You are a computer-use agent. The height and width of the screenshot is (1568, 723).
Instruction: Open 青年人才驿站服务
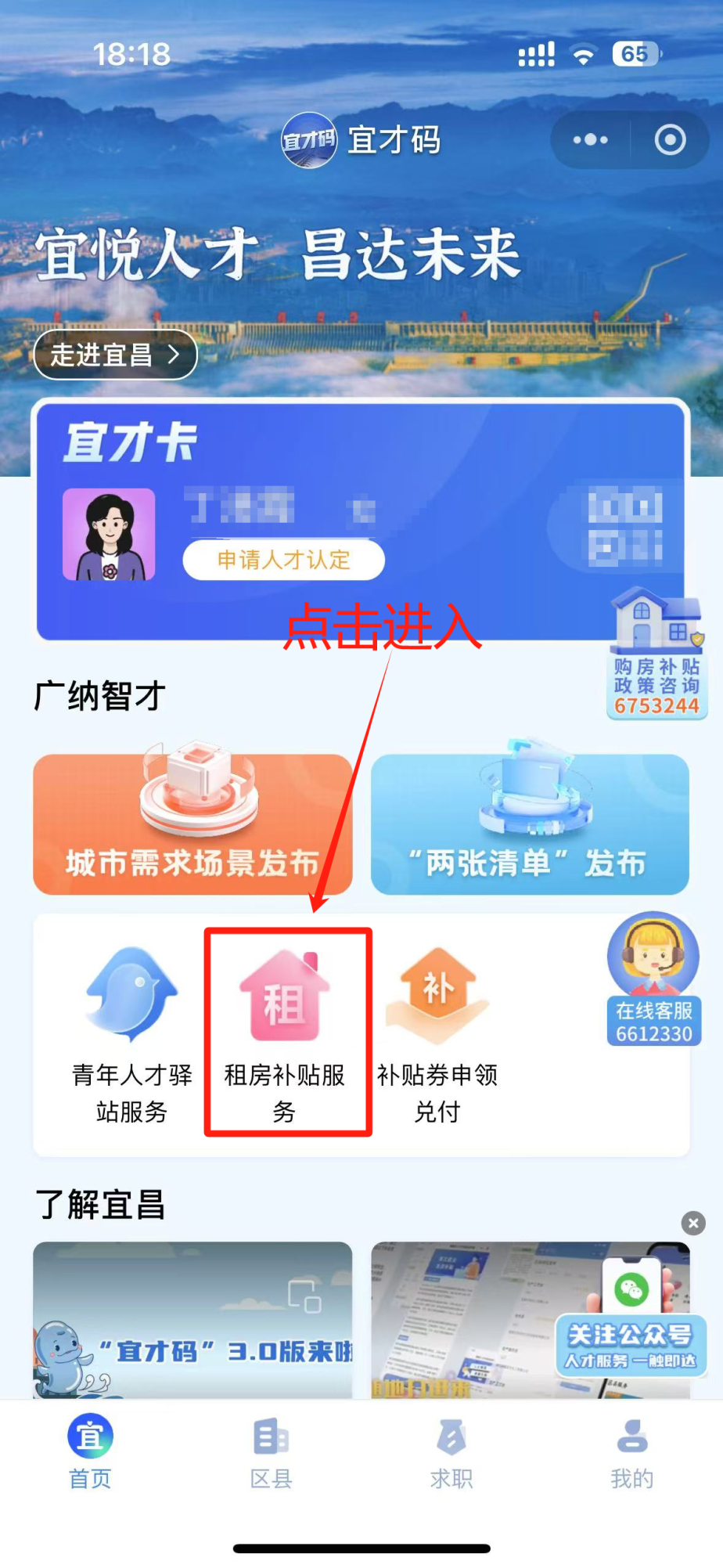132,1035
